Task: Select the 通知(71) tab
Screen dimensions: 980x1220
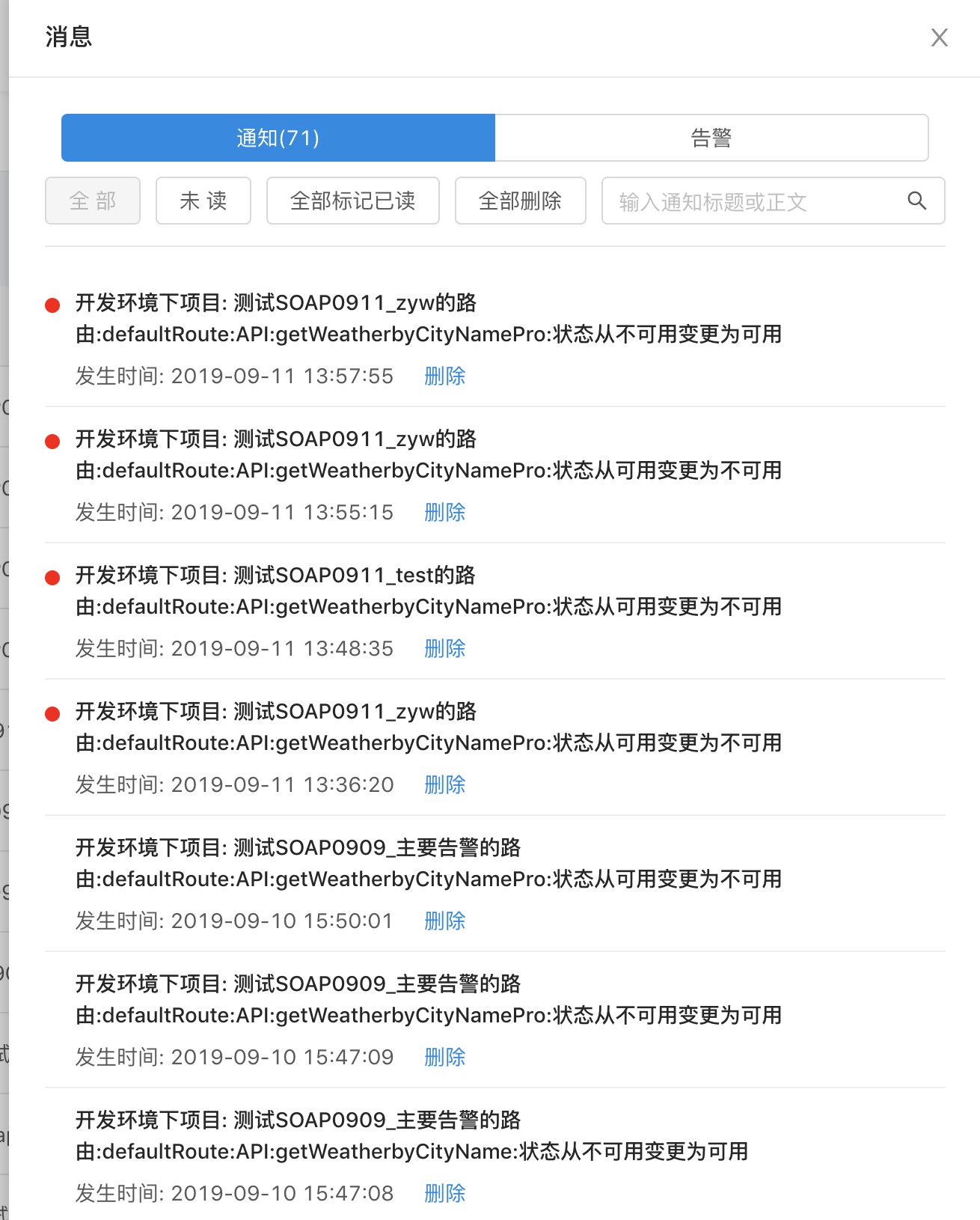Action: [x=278, y=138]
